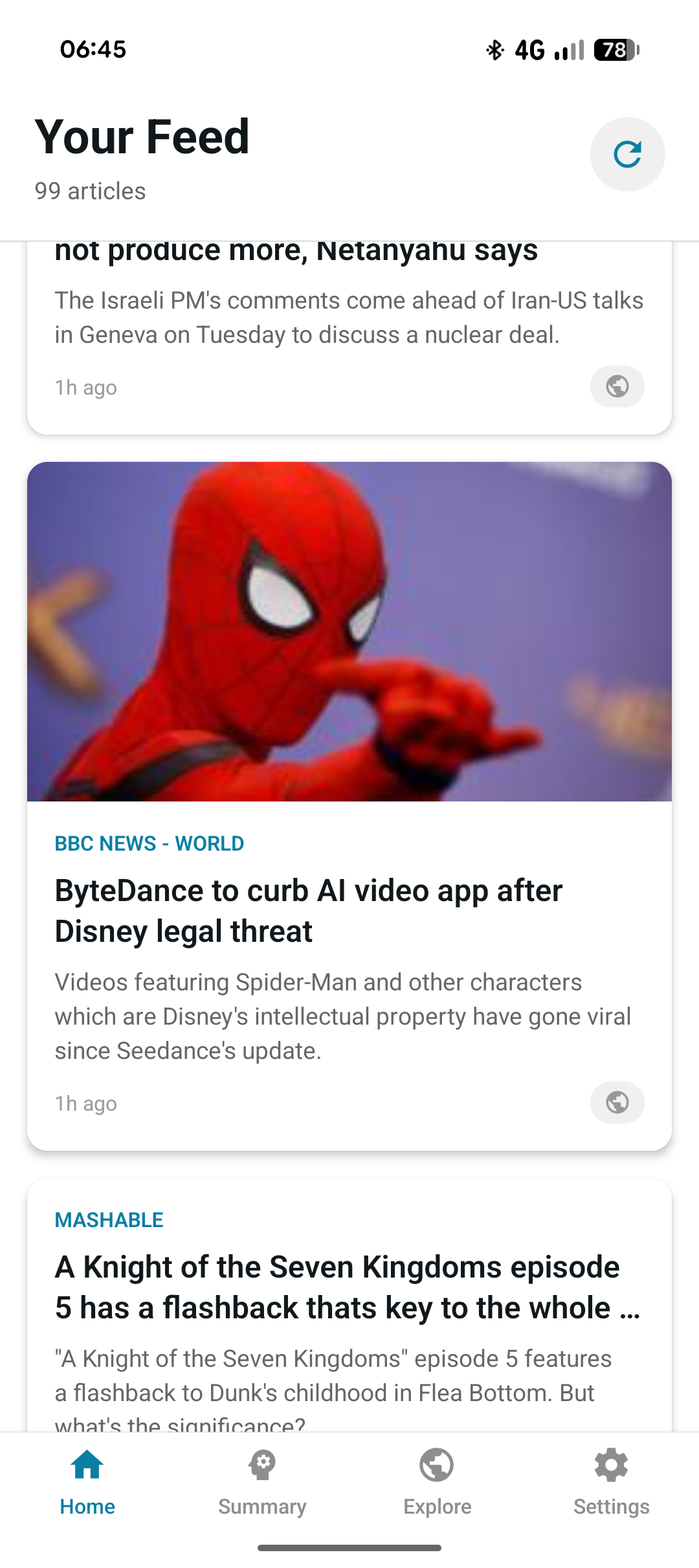This screenshot has width=699, height=1568.
Task: Open the globe icon on the ByteDance article
Action: point(616,1103)
